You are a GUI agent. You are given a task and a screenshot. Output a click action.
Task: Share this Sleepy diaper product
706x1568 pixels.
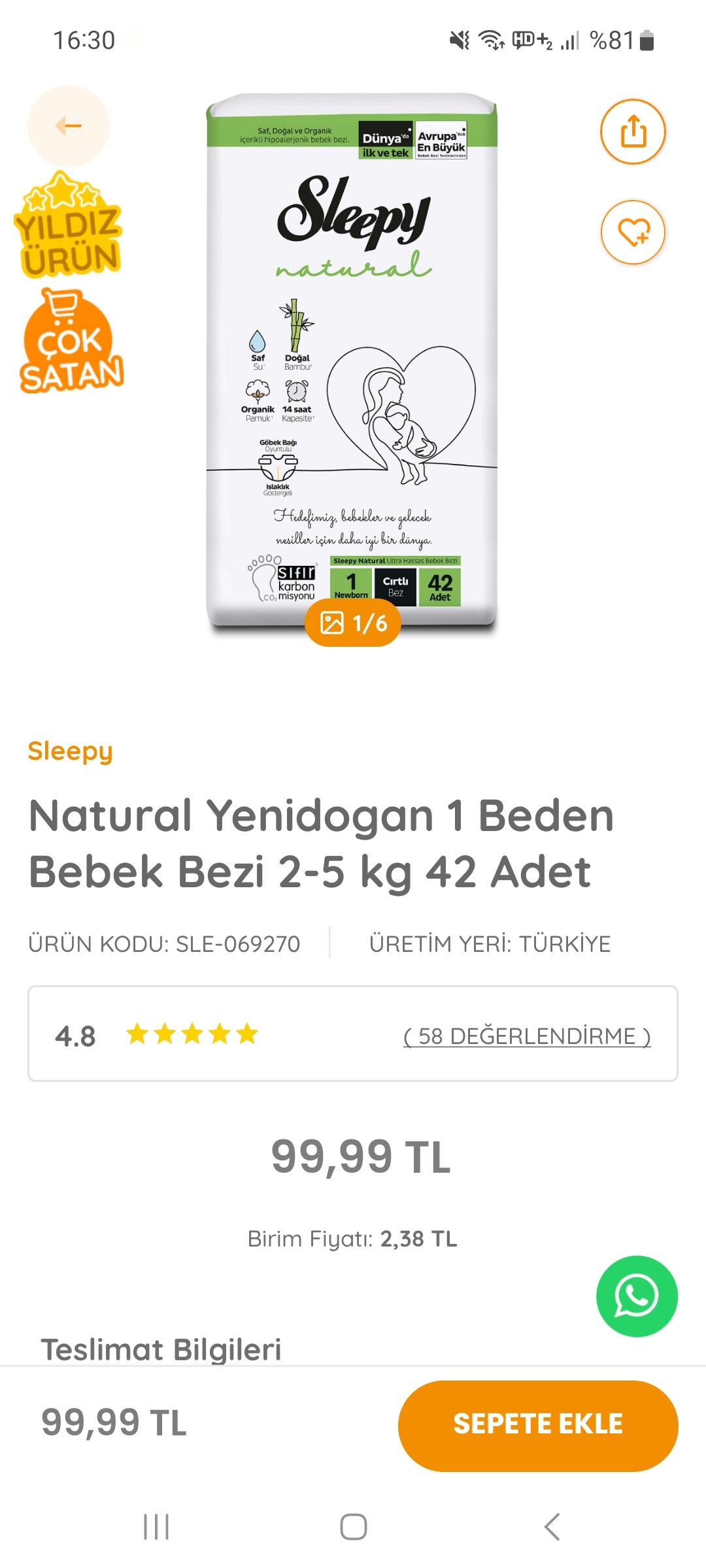[633, 131]
